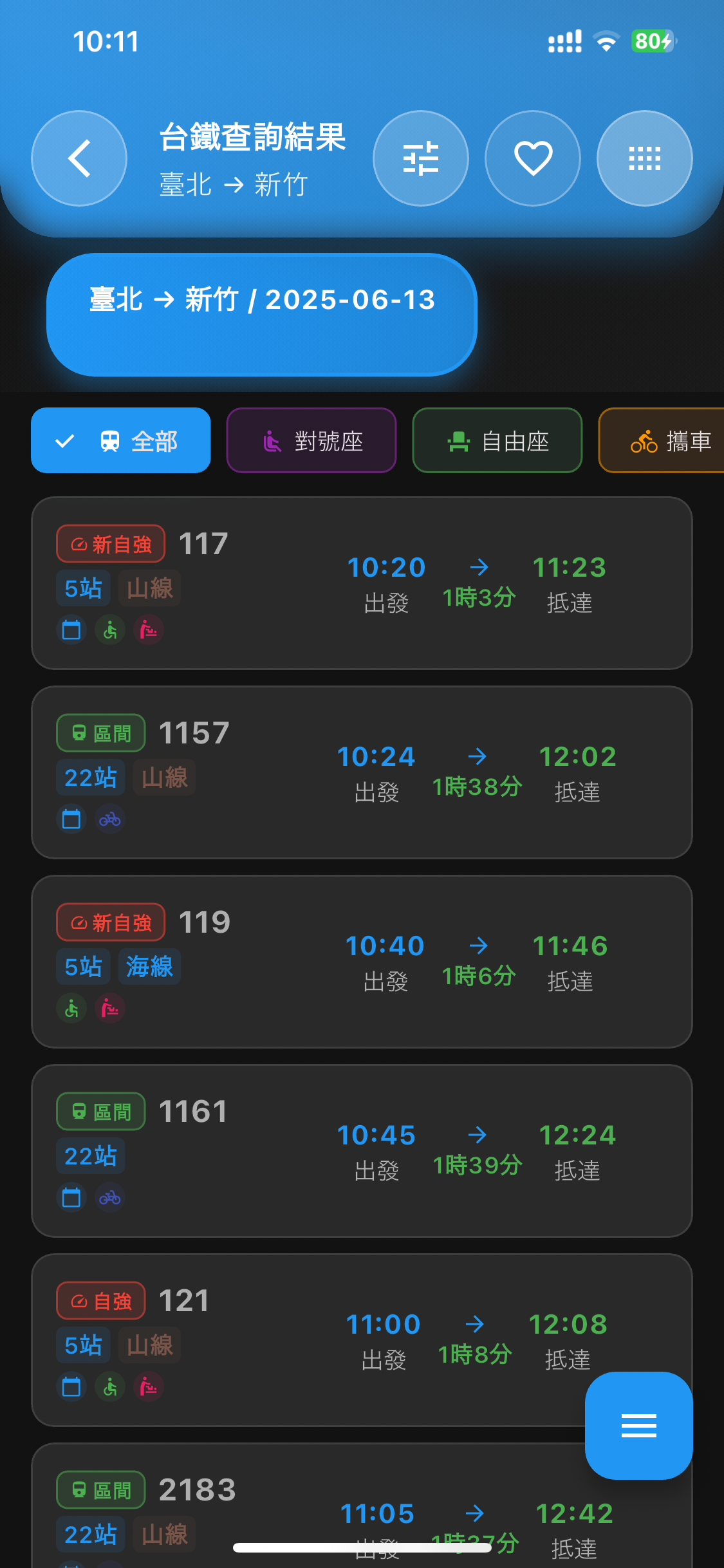Image resolution: width=724 pixels, height=1568 pixels.
Task: Tap the floating menu button
Action: 639,1426
